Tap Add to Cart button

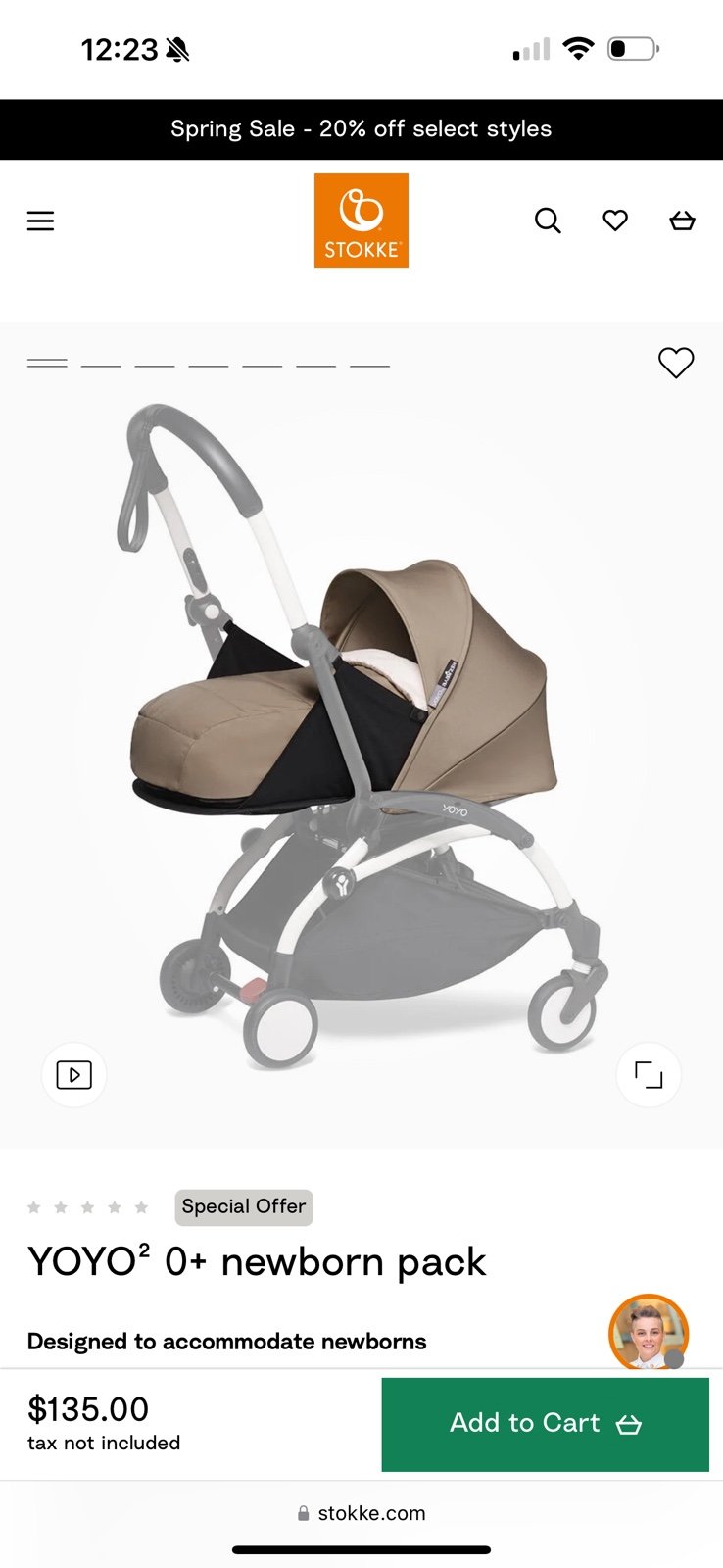click(x=545, y=1424)
